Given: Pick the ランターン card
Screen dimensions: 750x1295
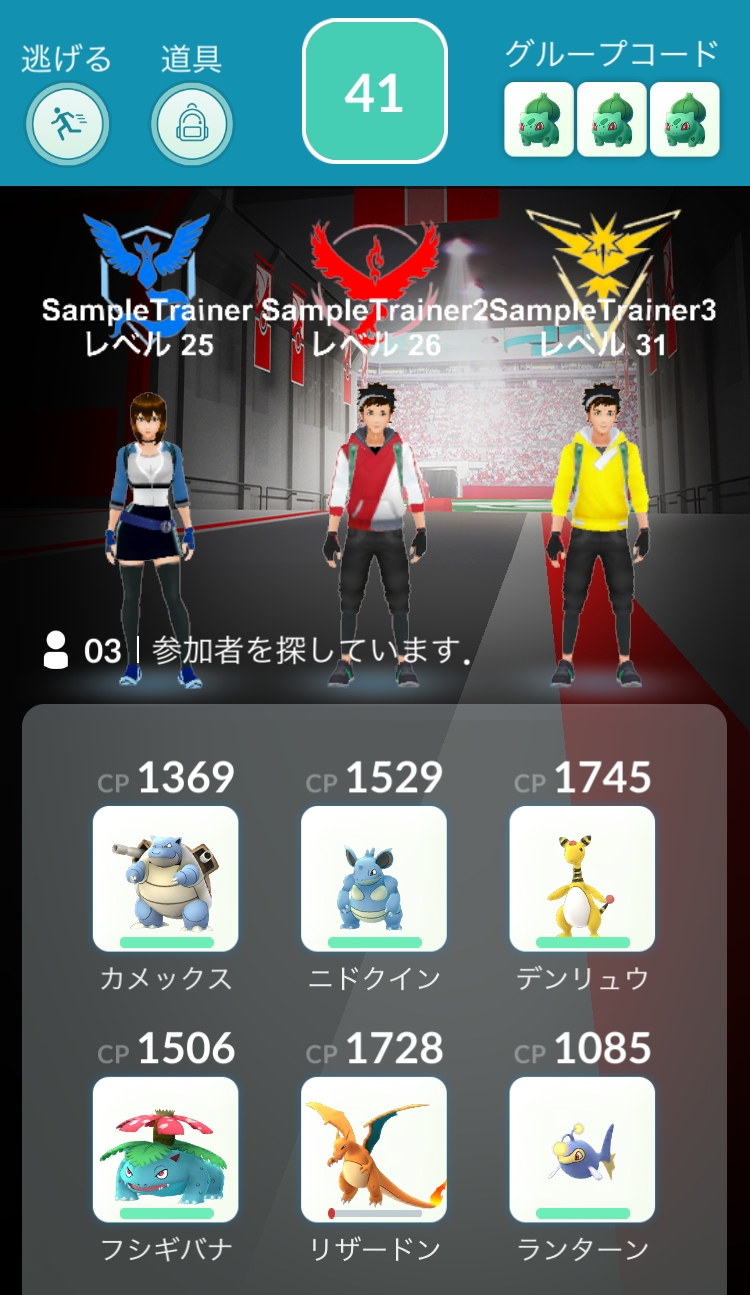Looking at the screenshot, I should coord(582,1149).
